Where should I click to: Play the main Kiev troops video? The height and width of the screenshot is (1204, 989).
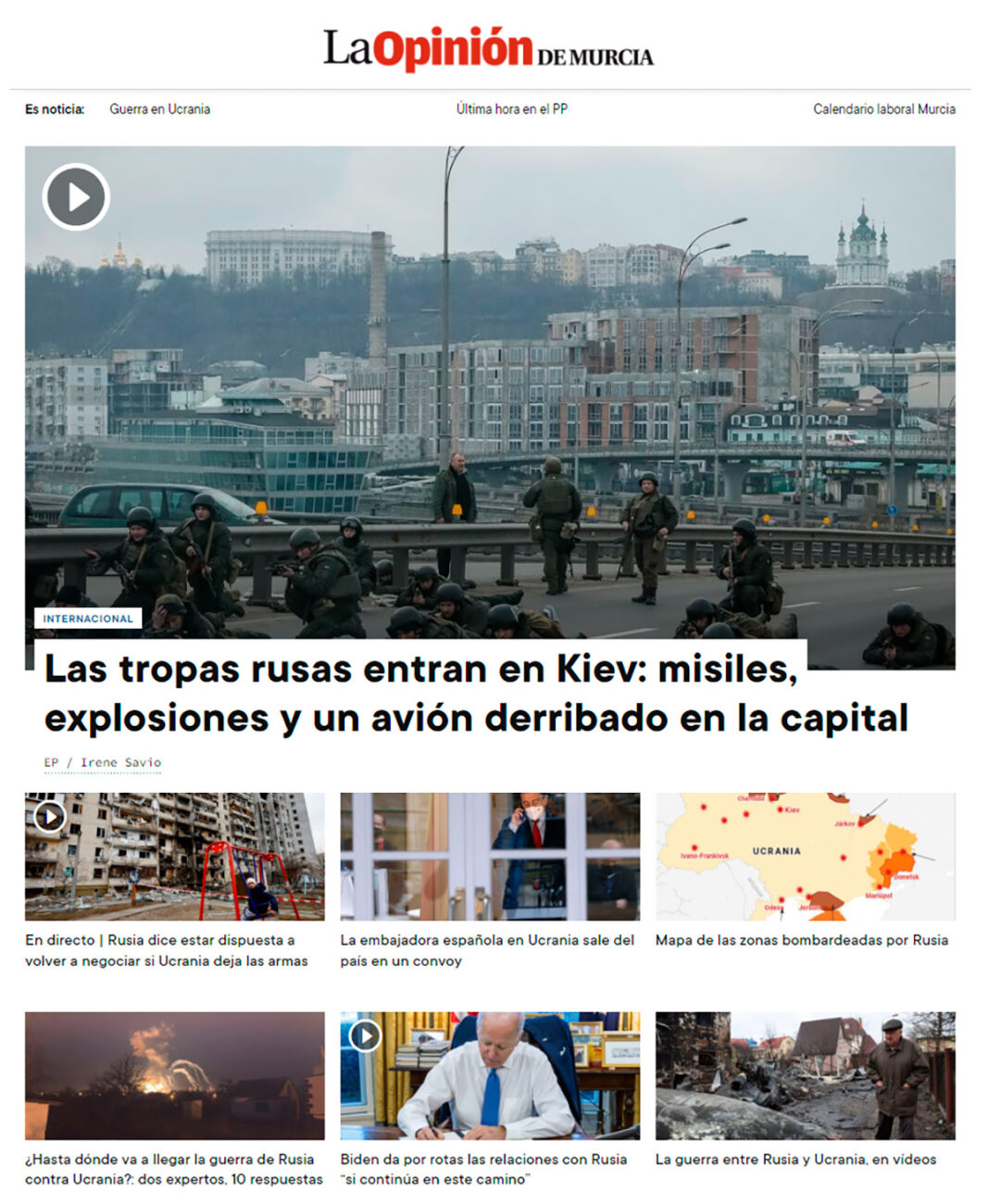pos(76,196)
